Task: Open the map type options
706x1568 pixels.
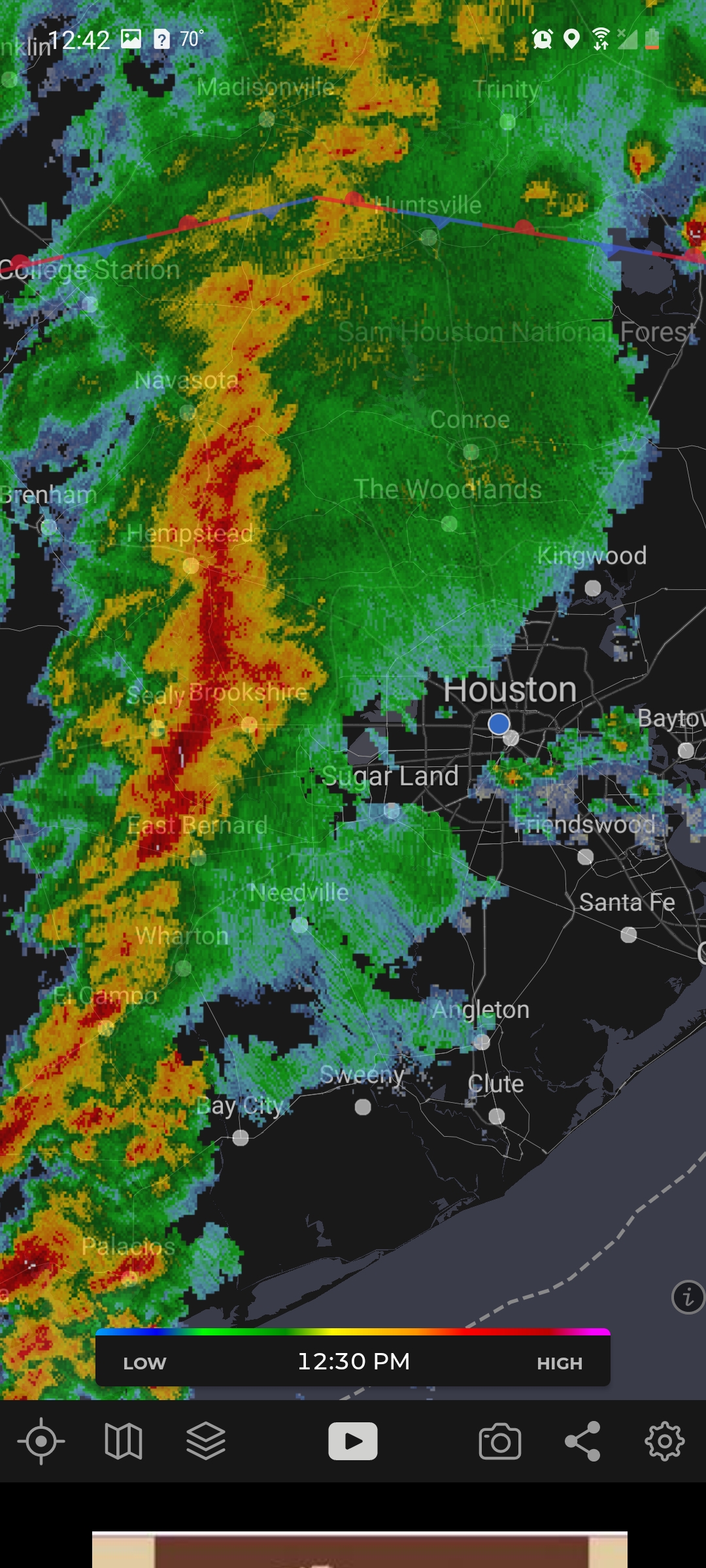Action: point(124,1441)
